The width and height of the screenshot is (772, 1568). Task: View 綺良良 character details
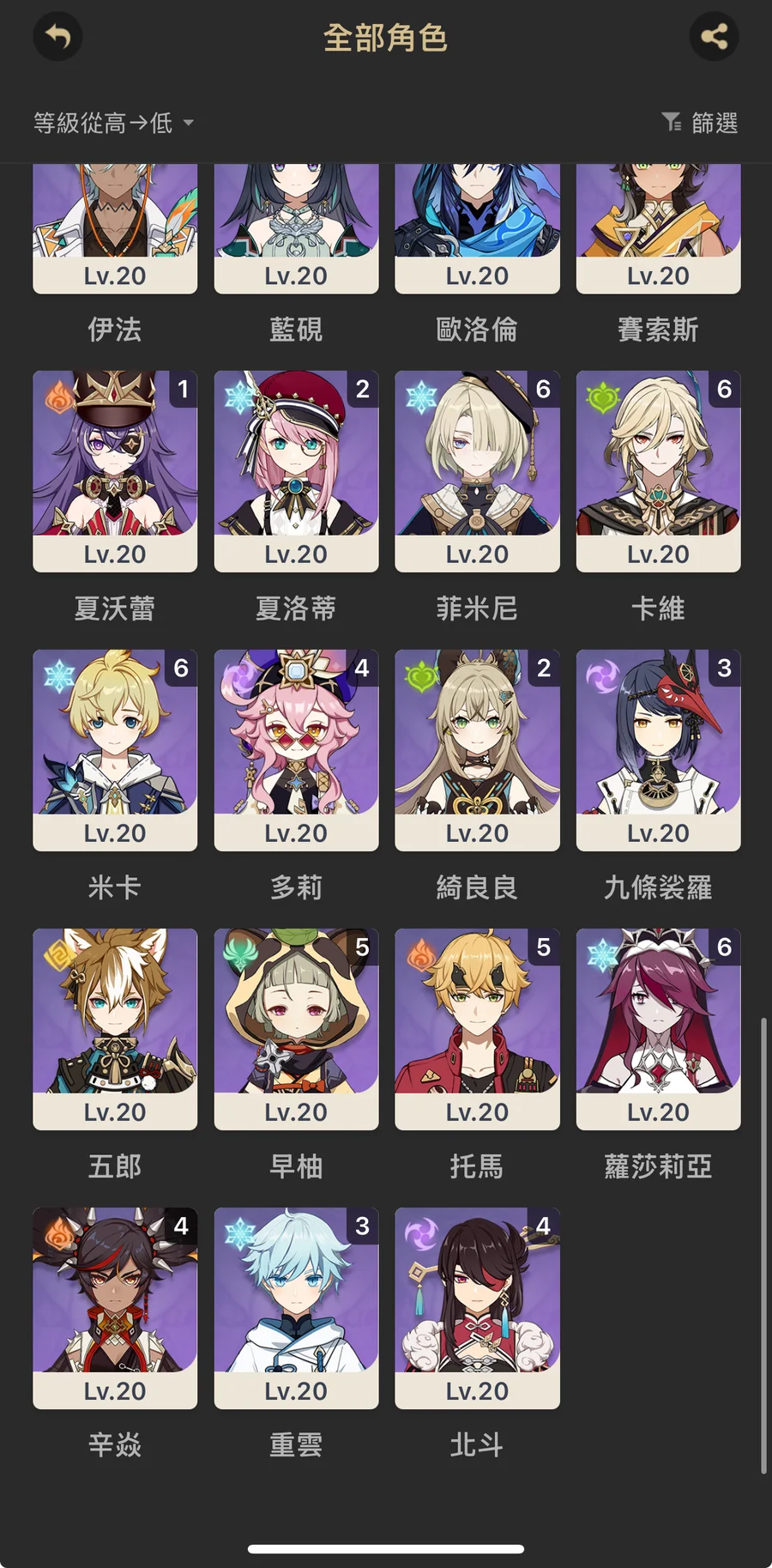(x=477, y=749)
